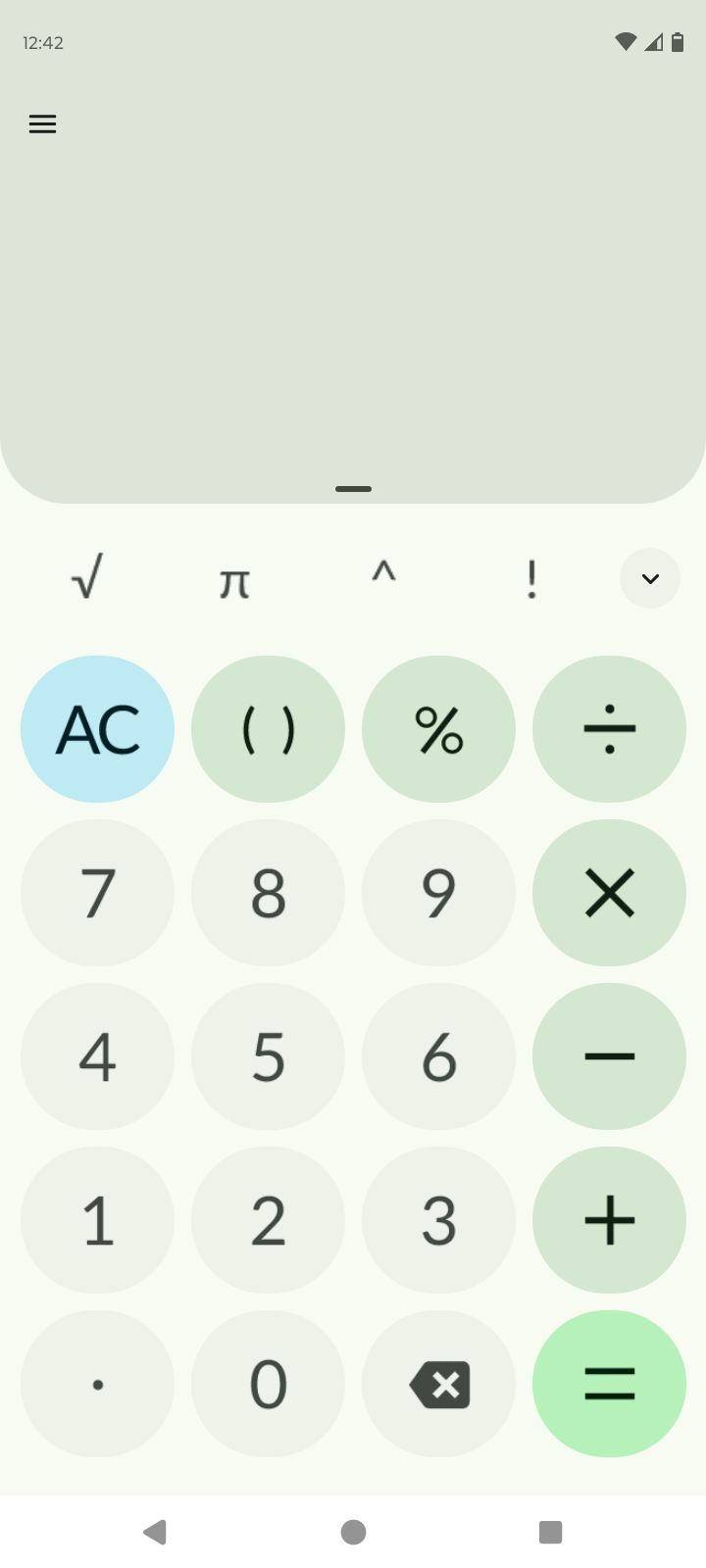Insert the factorial operator
This screenshot has height=1568, width=706.
click(x=530, y=578)
